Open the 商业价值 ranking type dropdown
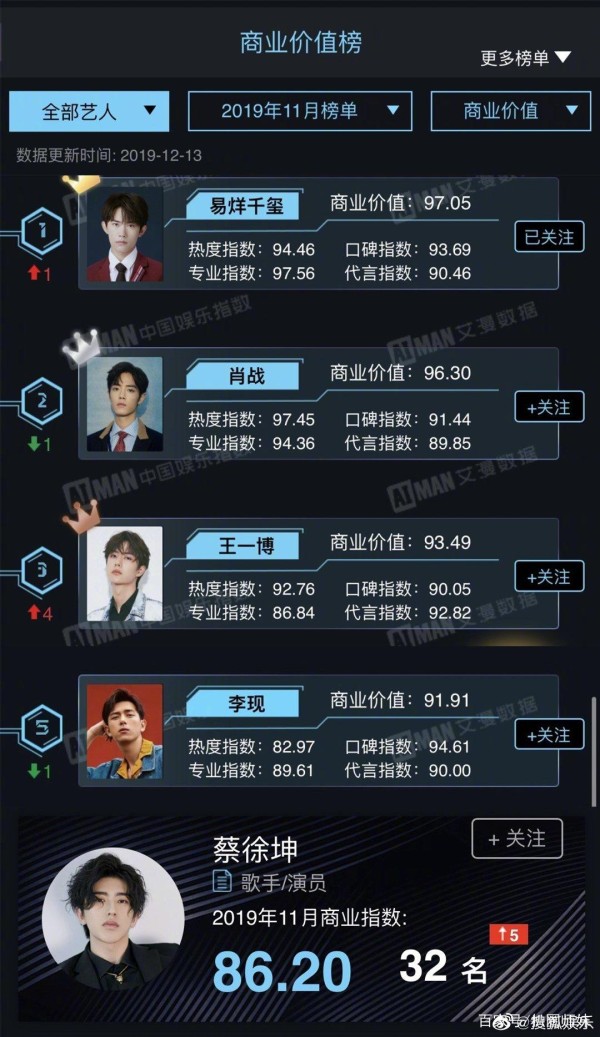This screenshot has width=600, height=1037. 511,111
